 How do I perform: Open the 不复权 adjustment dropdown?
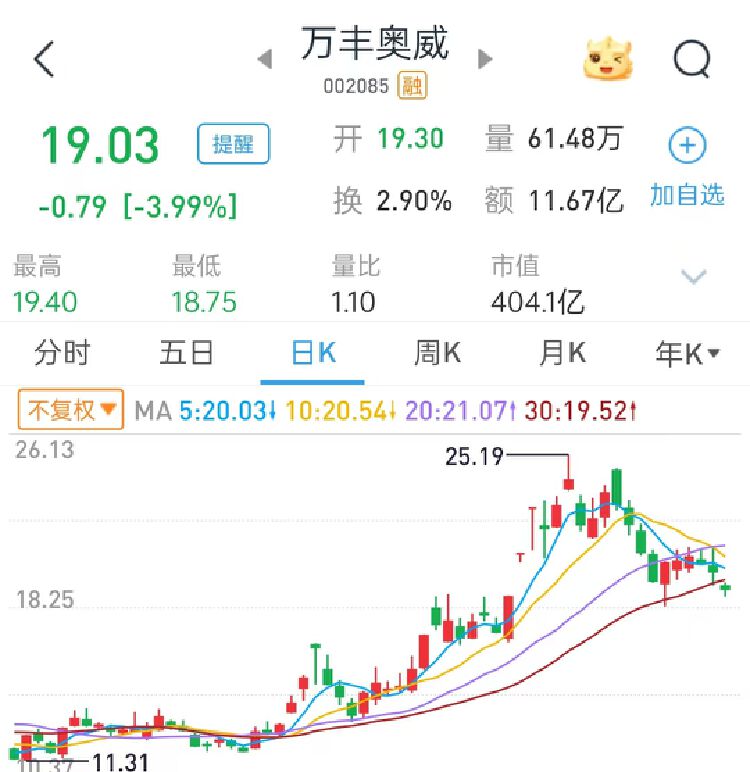[71, 410]
